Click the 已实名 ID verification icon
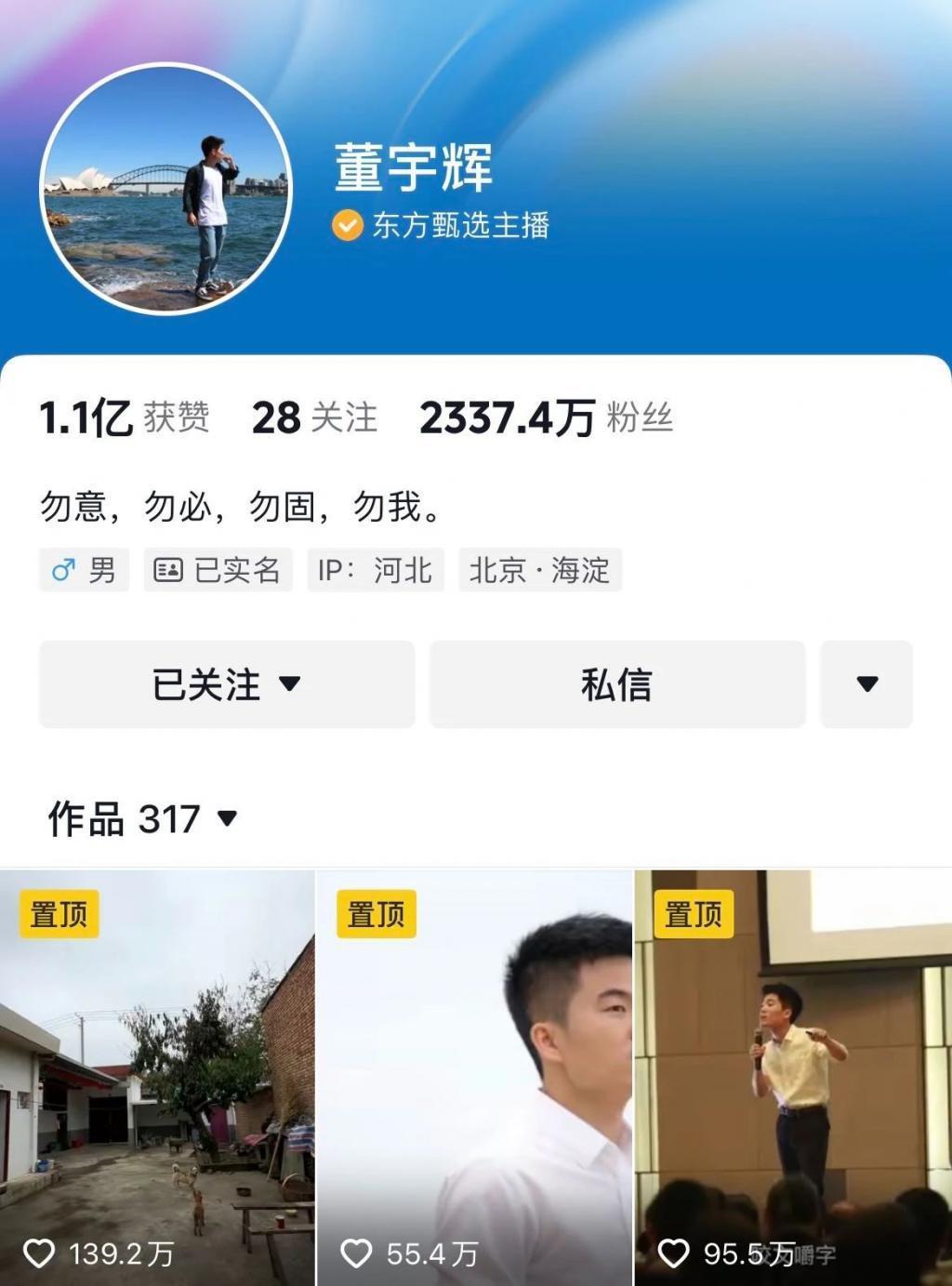952x1286 pixels. point(168,572)
